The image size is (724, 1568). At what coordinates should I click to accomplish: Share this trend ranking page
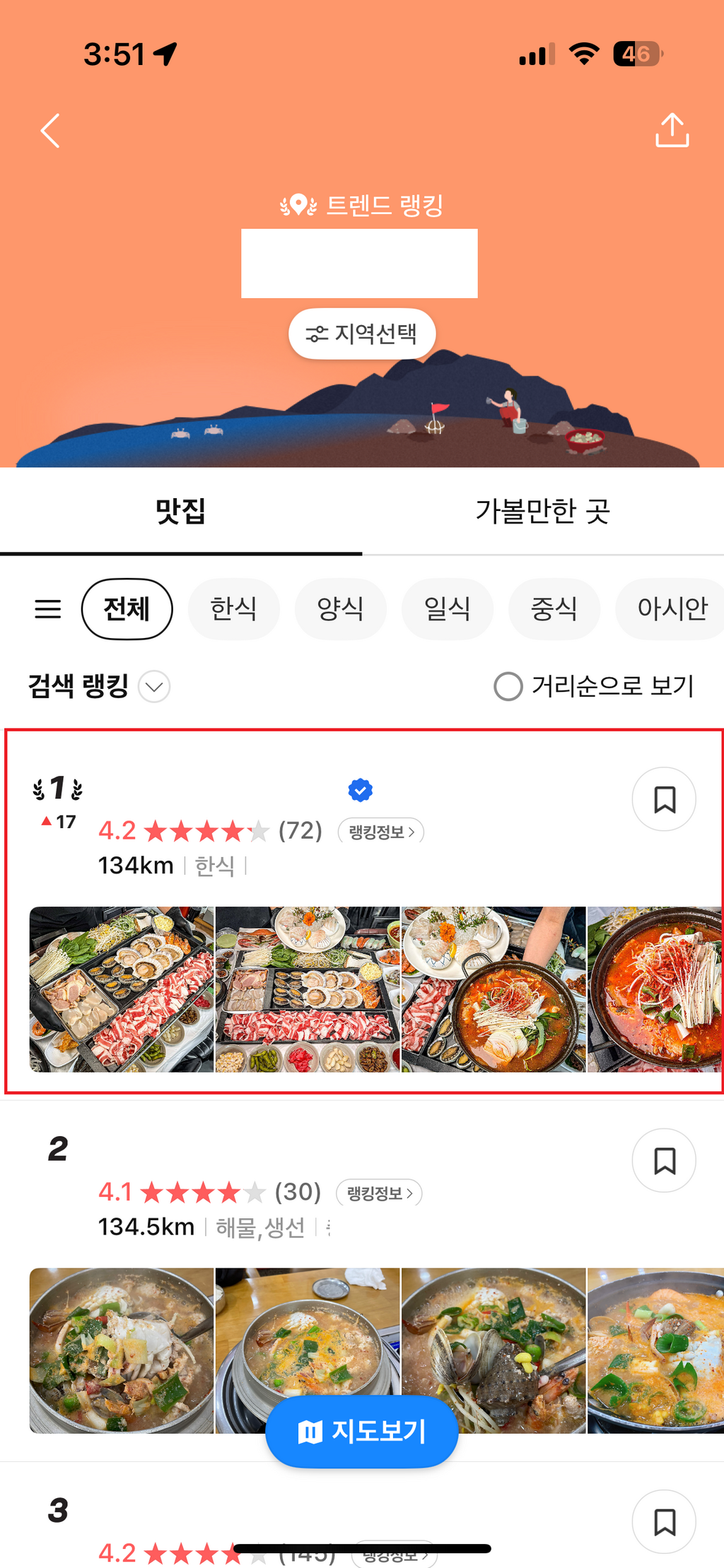click(671, 130)
